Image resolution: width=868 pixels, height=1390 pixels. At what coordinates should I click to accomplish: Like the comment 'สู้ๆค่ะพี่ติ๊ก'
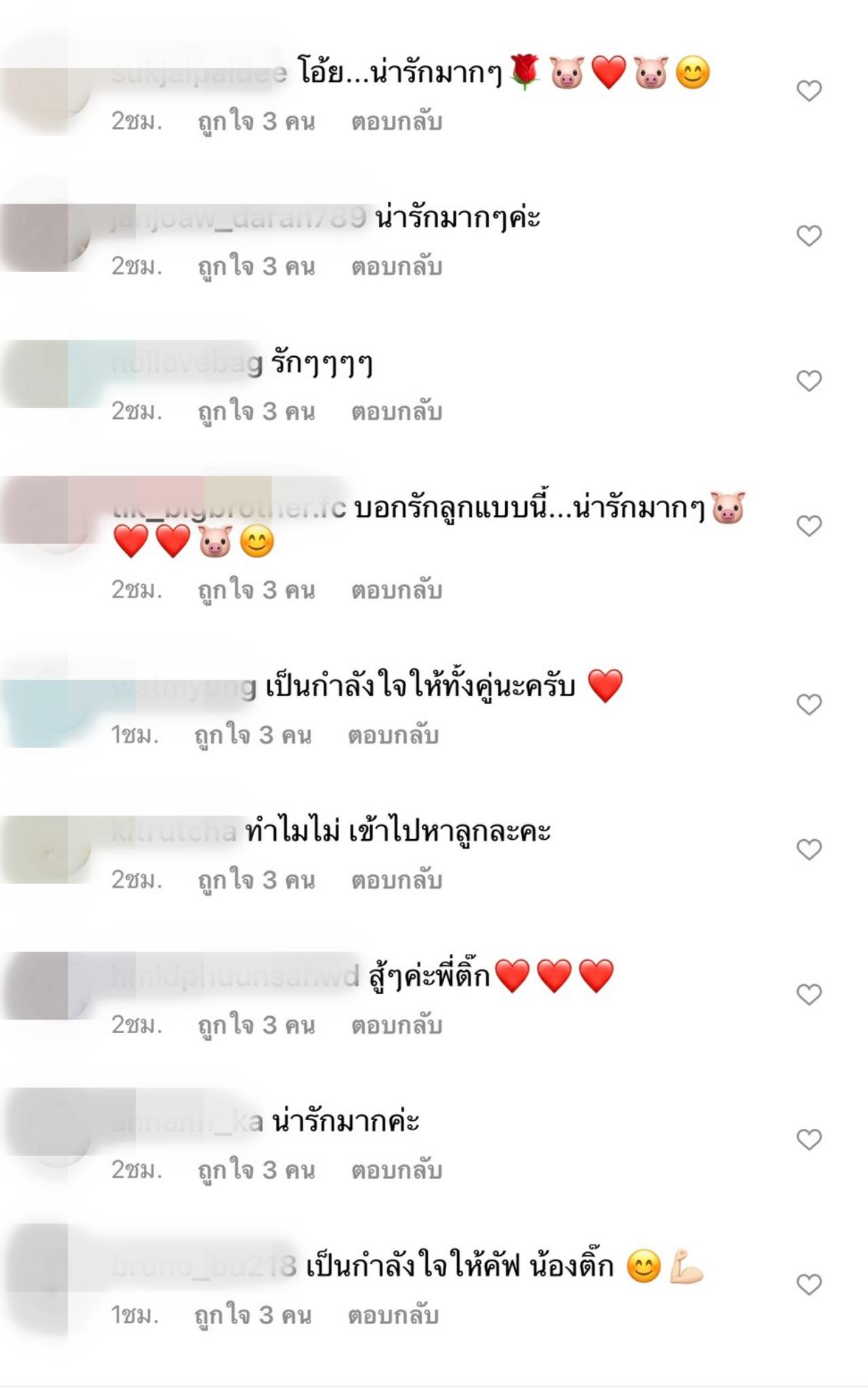coord(808,995)
